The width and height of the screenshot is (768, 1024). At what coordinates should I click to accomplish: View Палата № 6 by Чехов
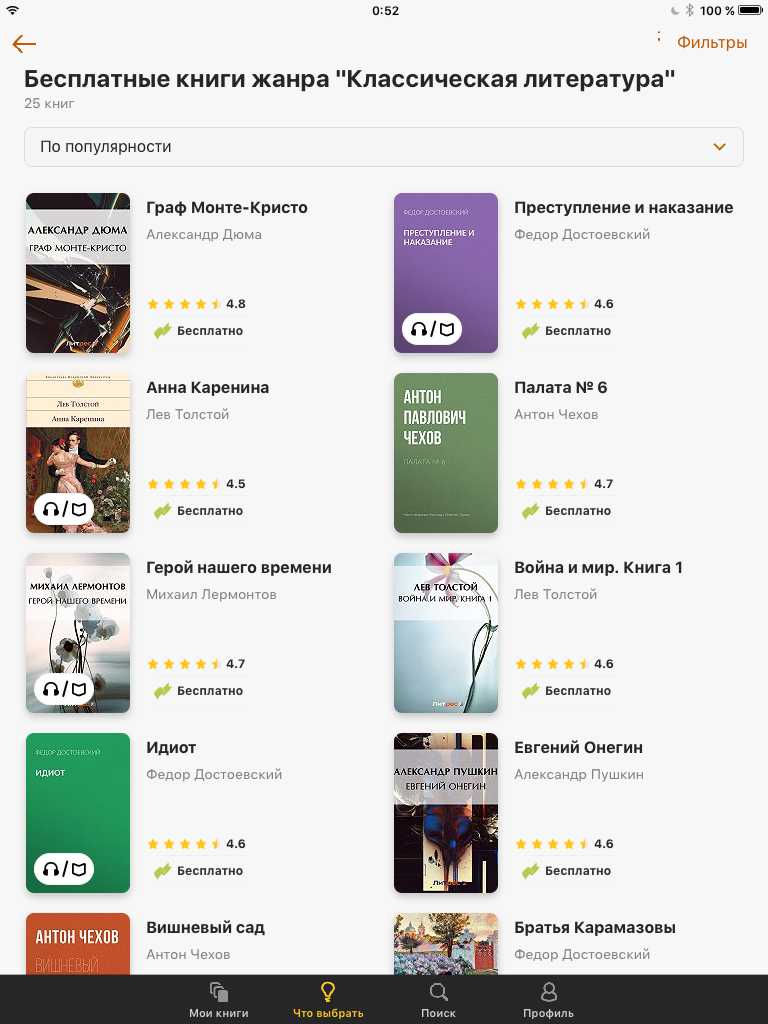tap(560, 388)
